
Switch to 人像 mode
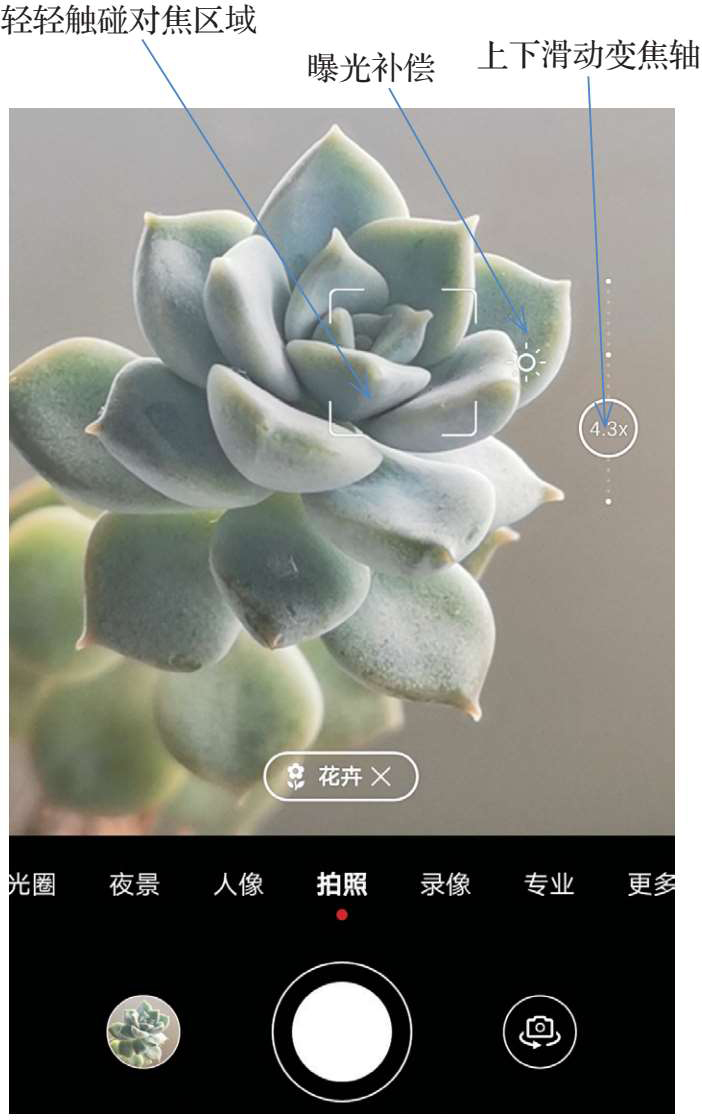coord(238,885)
